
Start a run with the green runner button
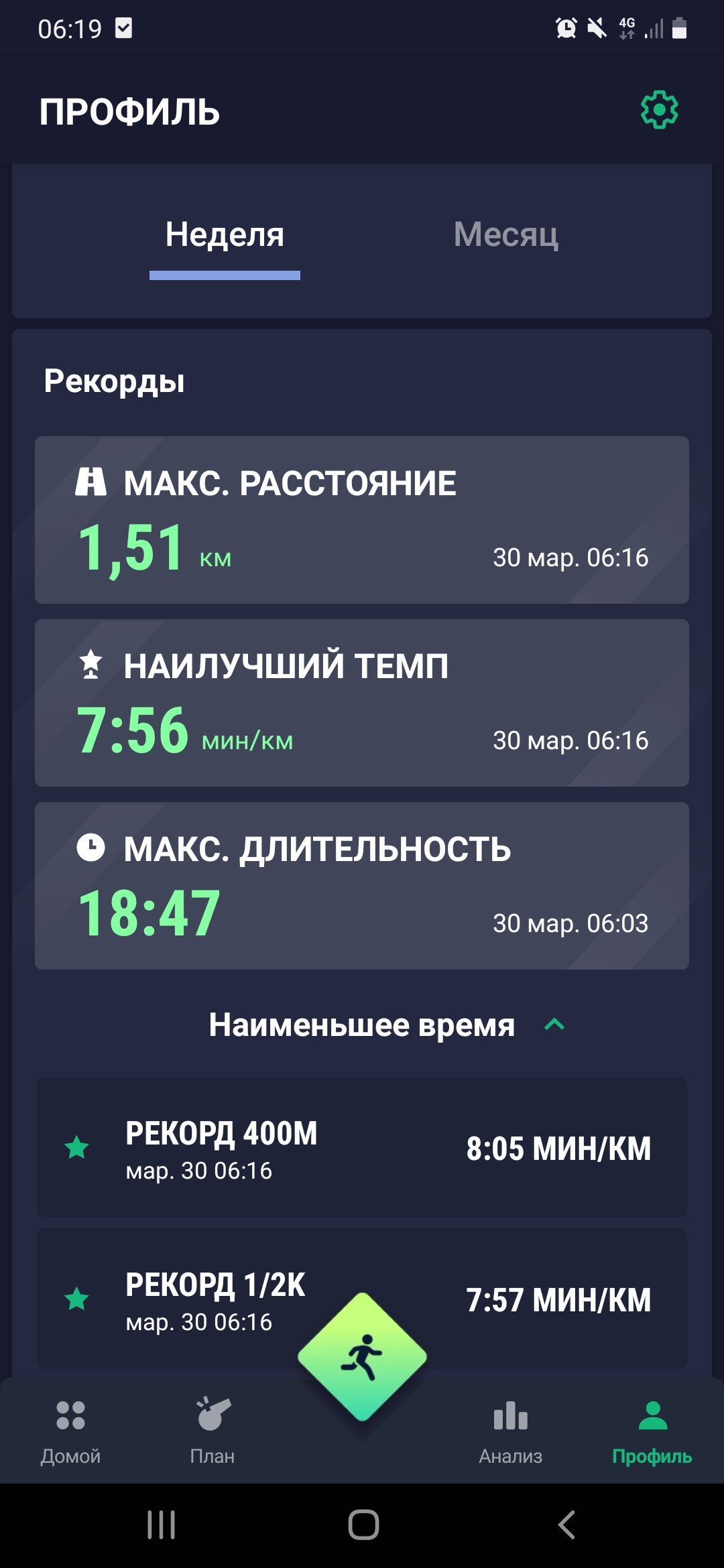362,1356
